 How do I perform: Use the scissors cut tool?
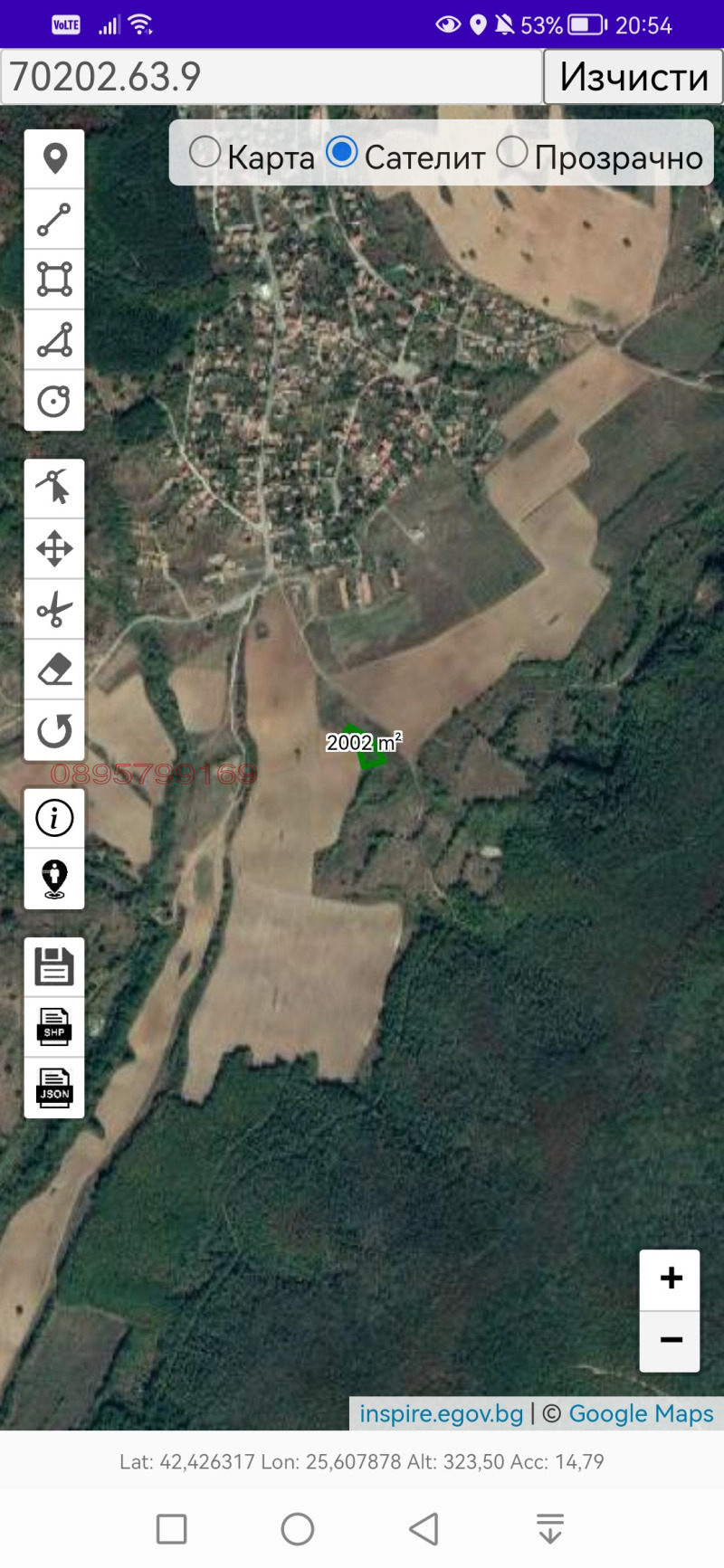tap(54, 608)
